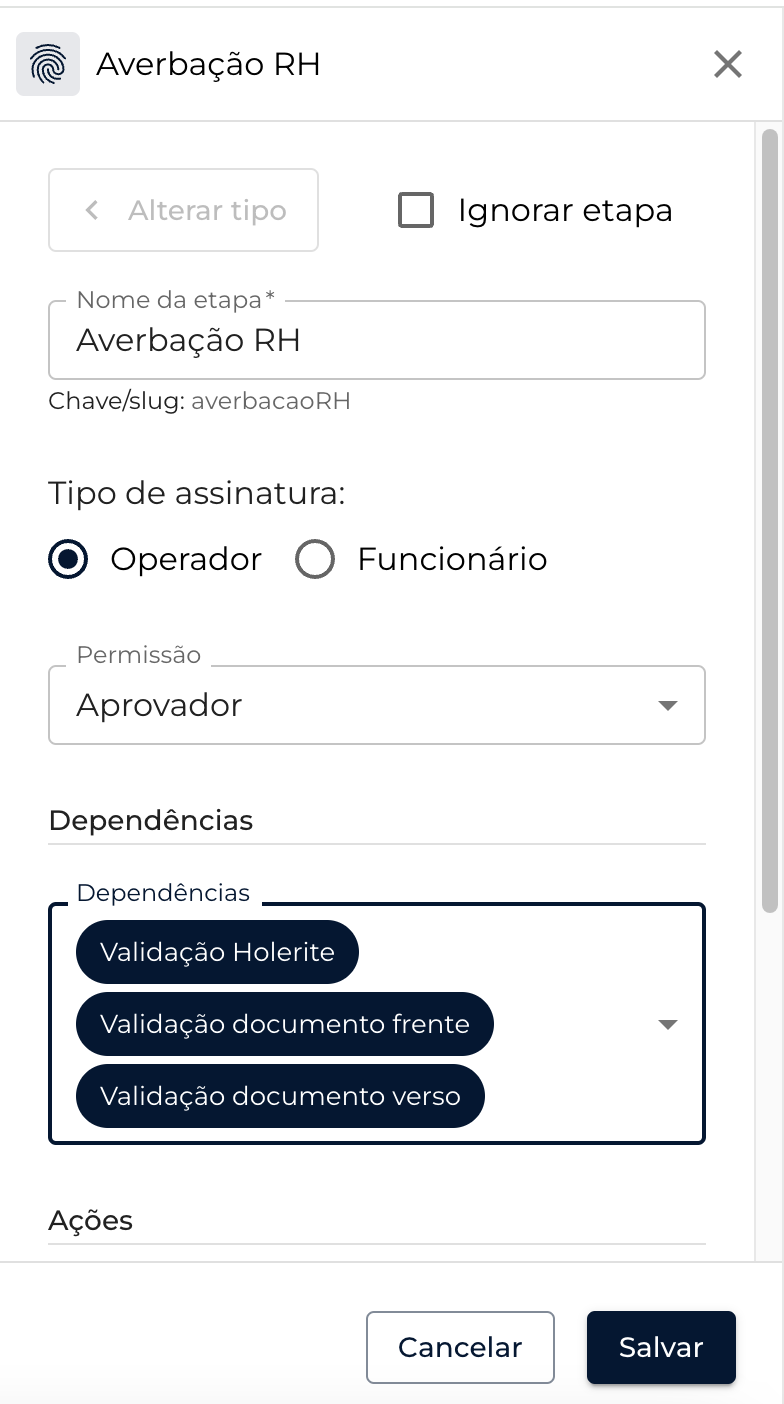Tap the Validação documento verso chip
This screenshot has width=784, height=1404.
pyautogui.click(x=280, y=1096)
